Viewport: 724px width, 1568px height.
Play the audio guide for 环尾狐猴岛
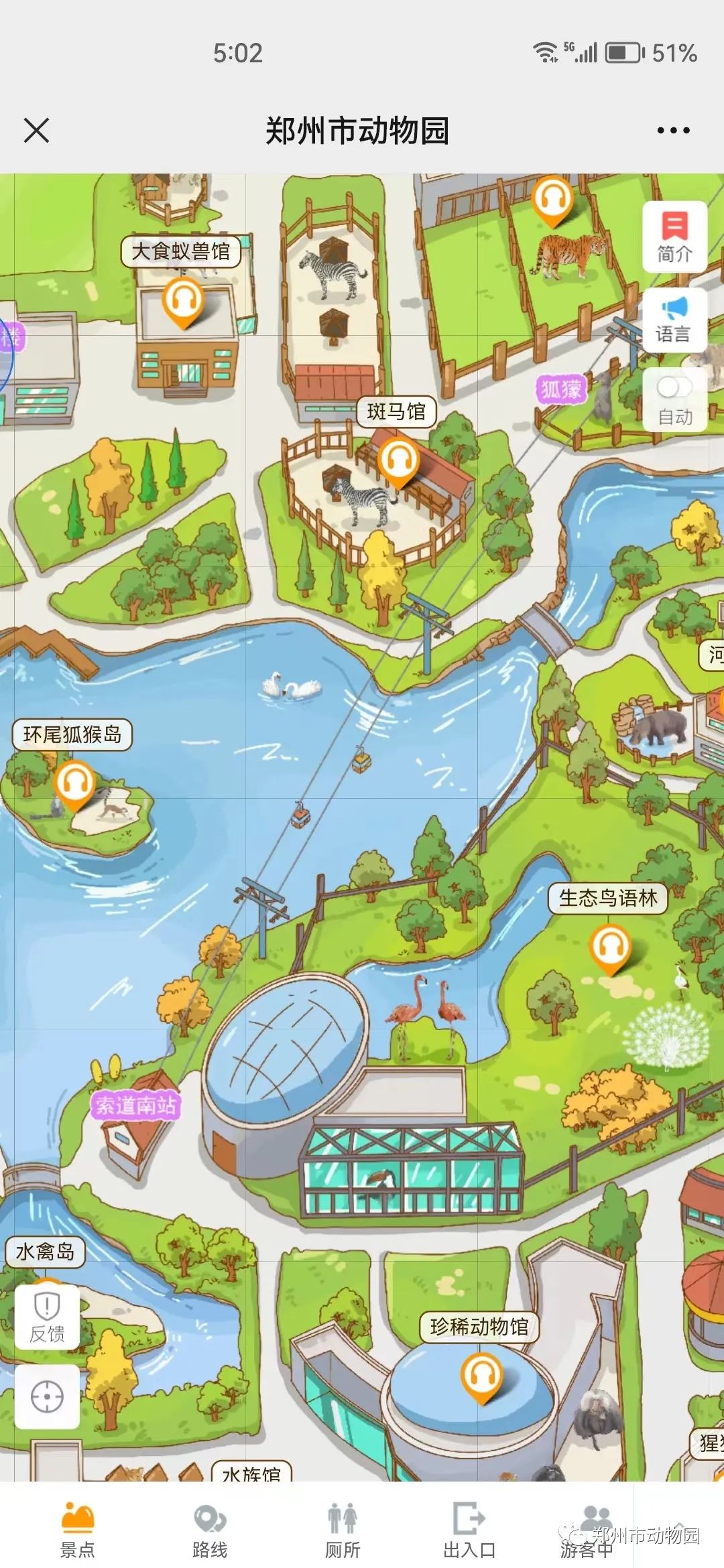click(x=74, y=783)
